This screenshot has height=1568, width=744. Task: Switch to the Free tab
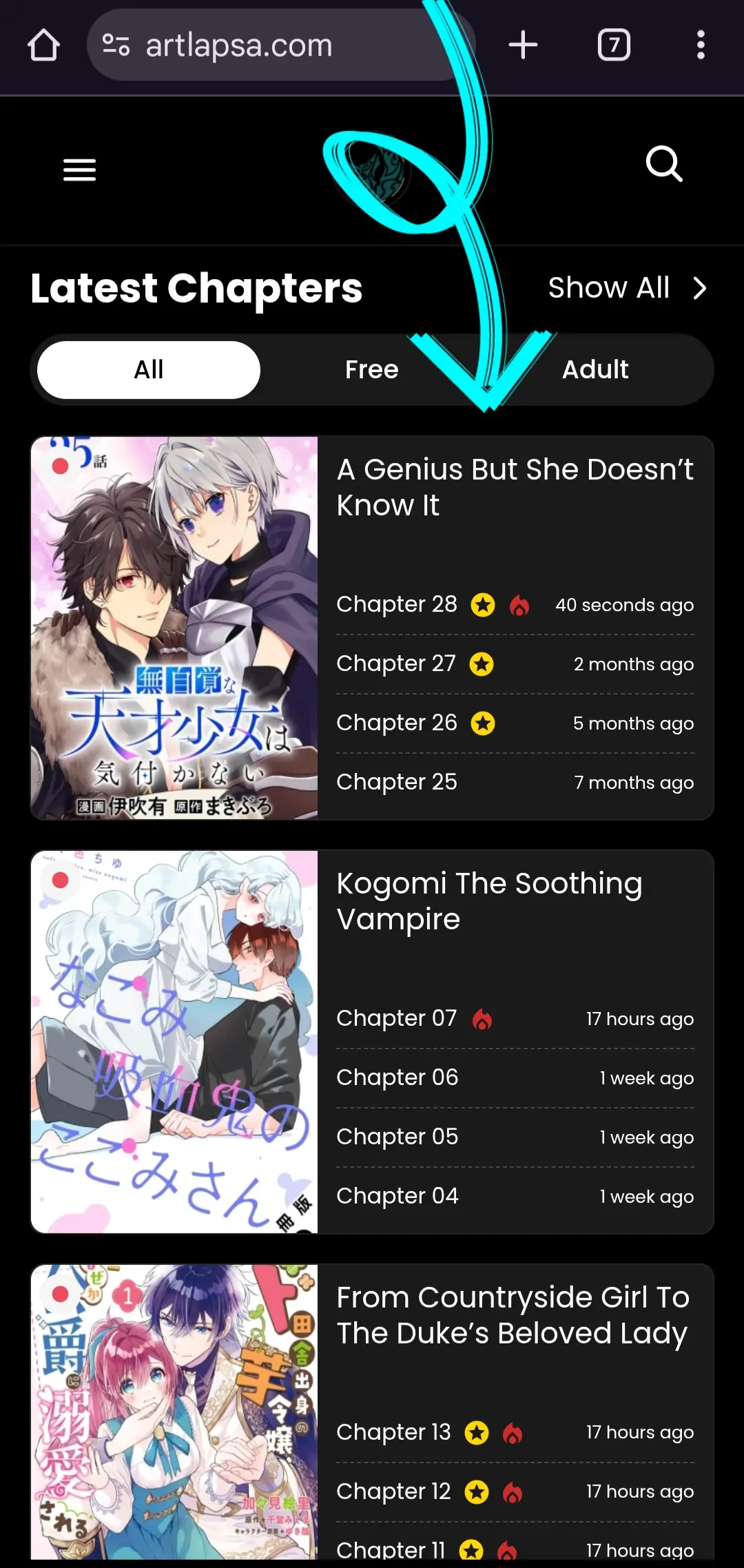371,370
